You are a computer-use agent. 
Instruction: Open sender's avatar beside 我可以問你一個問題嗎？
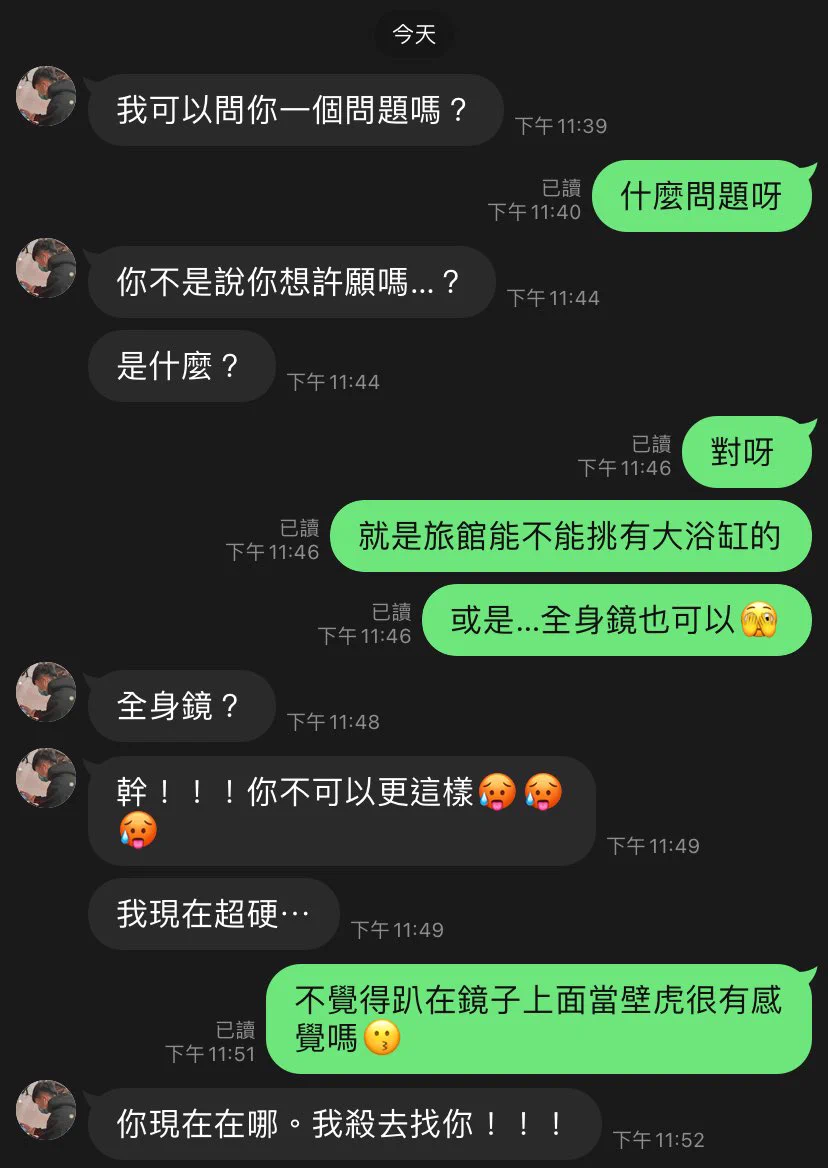tap(46, 97)
